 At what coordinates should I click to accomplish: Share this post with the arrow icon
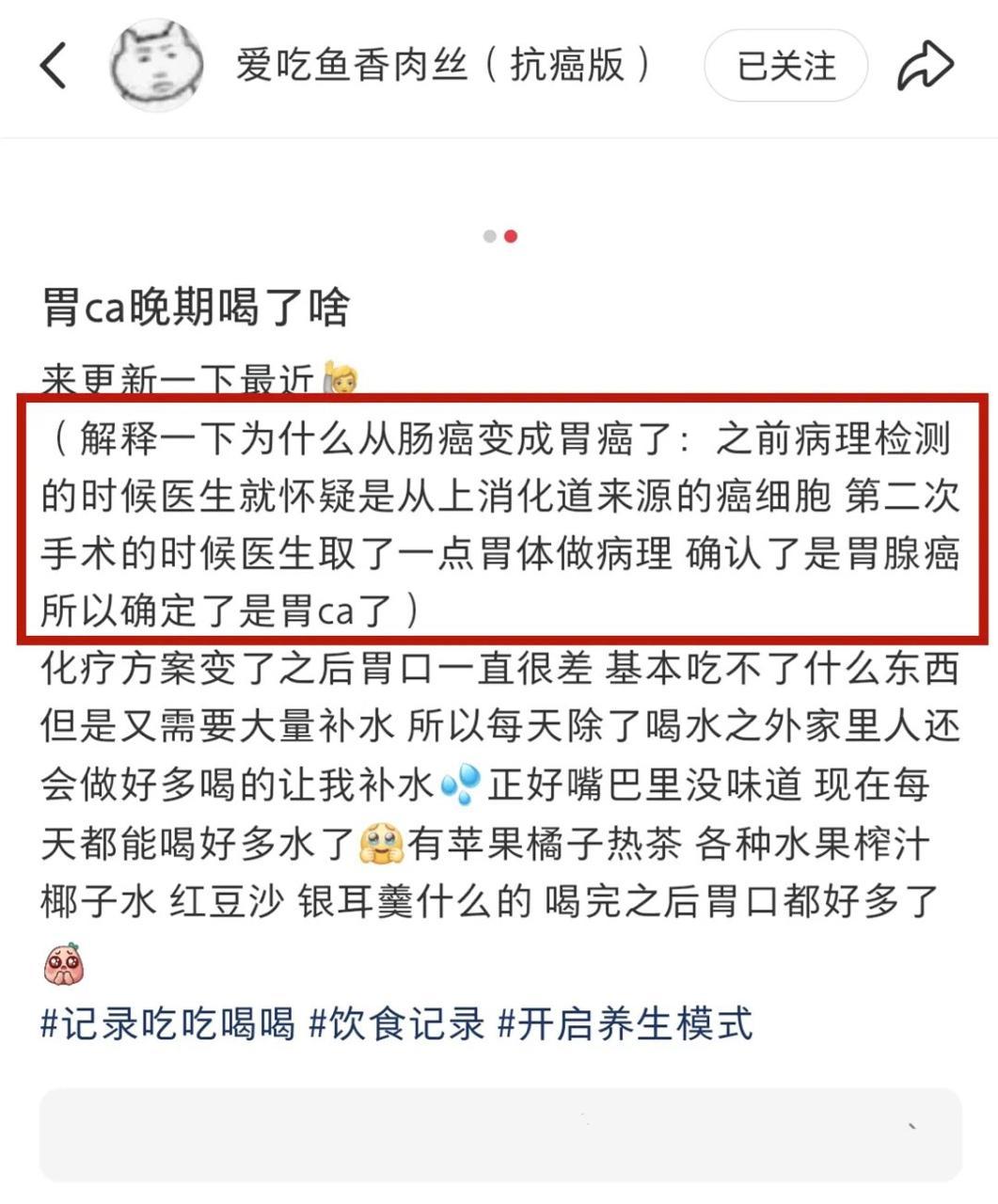(926, 67)
